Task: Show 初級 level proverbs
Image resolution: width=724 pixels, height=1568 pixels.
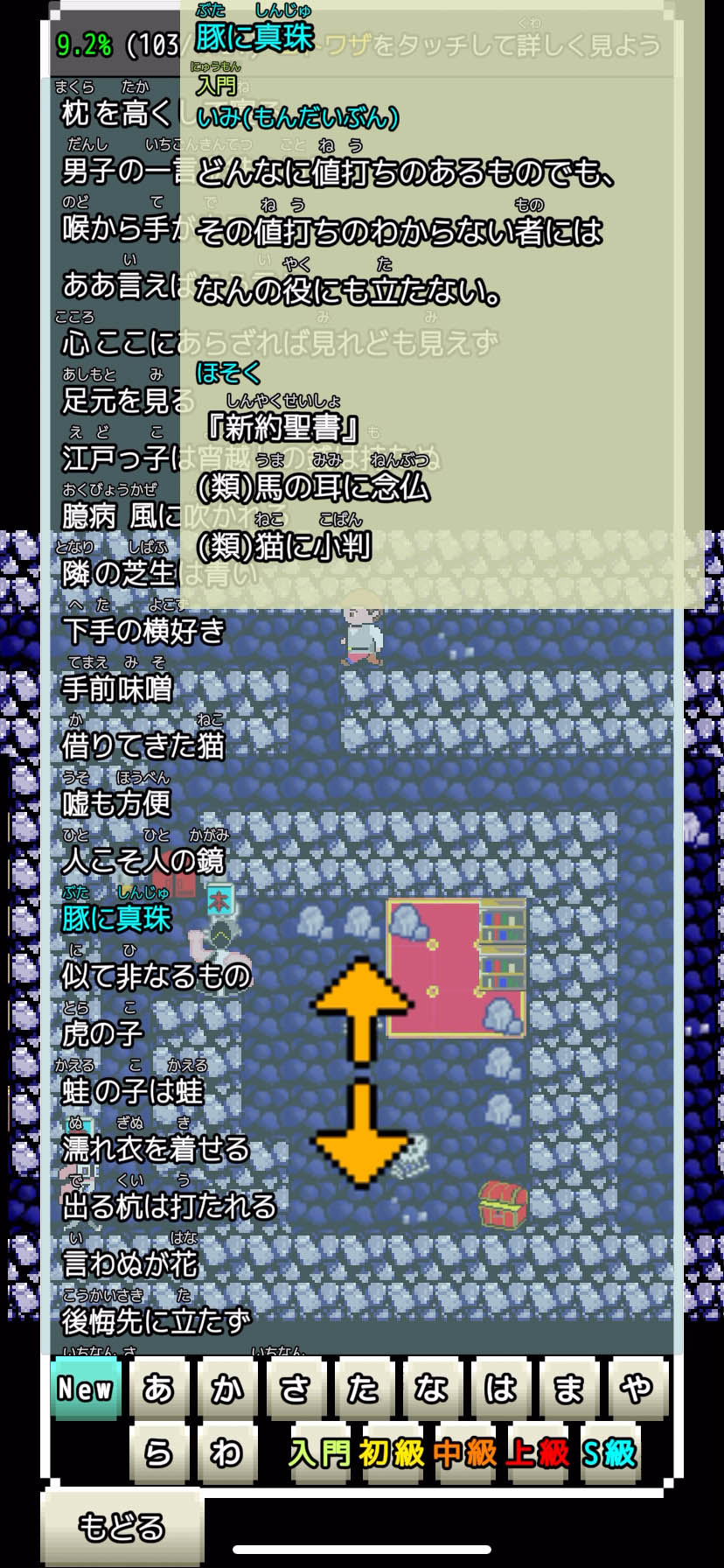Action: [392, 1453]
